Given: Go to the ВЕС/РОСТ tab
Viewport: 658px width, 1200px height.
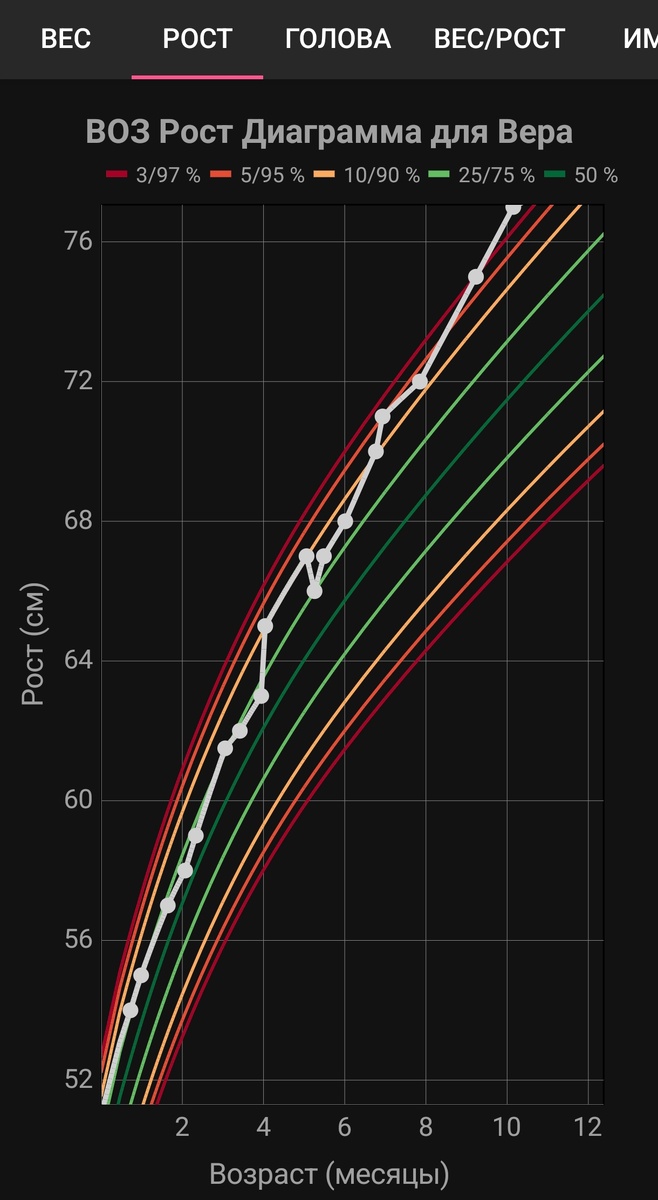Looking at the screenshot, I should coord(499,39).
